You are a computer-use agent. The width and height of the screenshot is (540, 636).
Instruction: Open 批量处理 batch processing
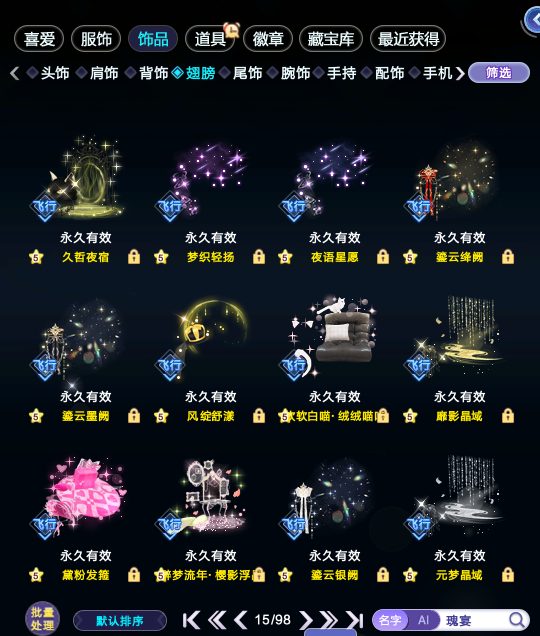pyautogui.click(x=42, y=619)
